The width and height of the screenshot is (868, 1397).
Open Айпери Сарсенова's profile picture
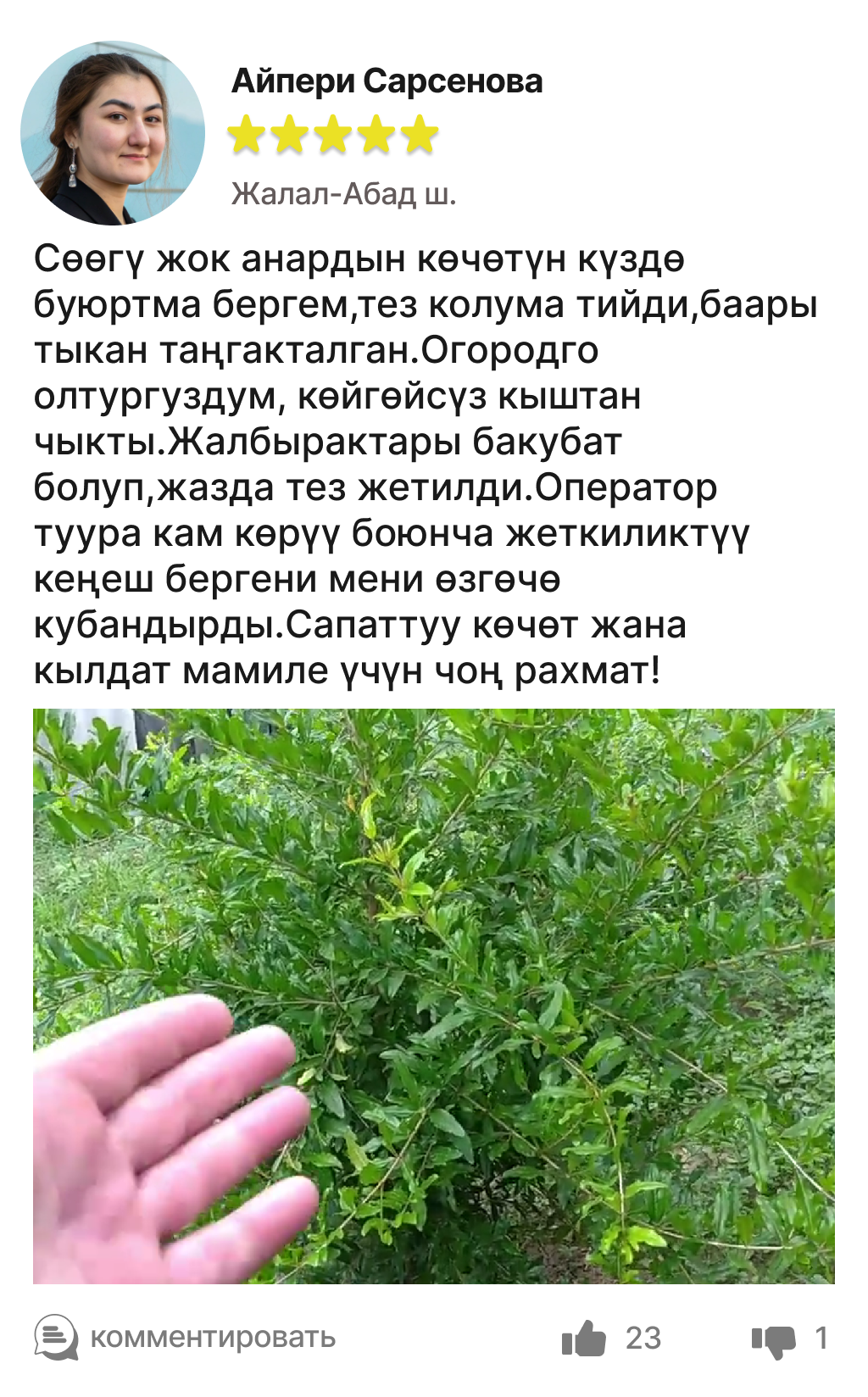pyautogui.click(x=113, y=133)
